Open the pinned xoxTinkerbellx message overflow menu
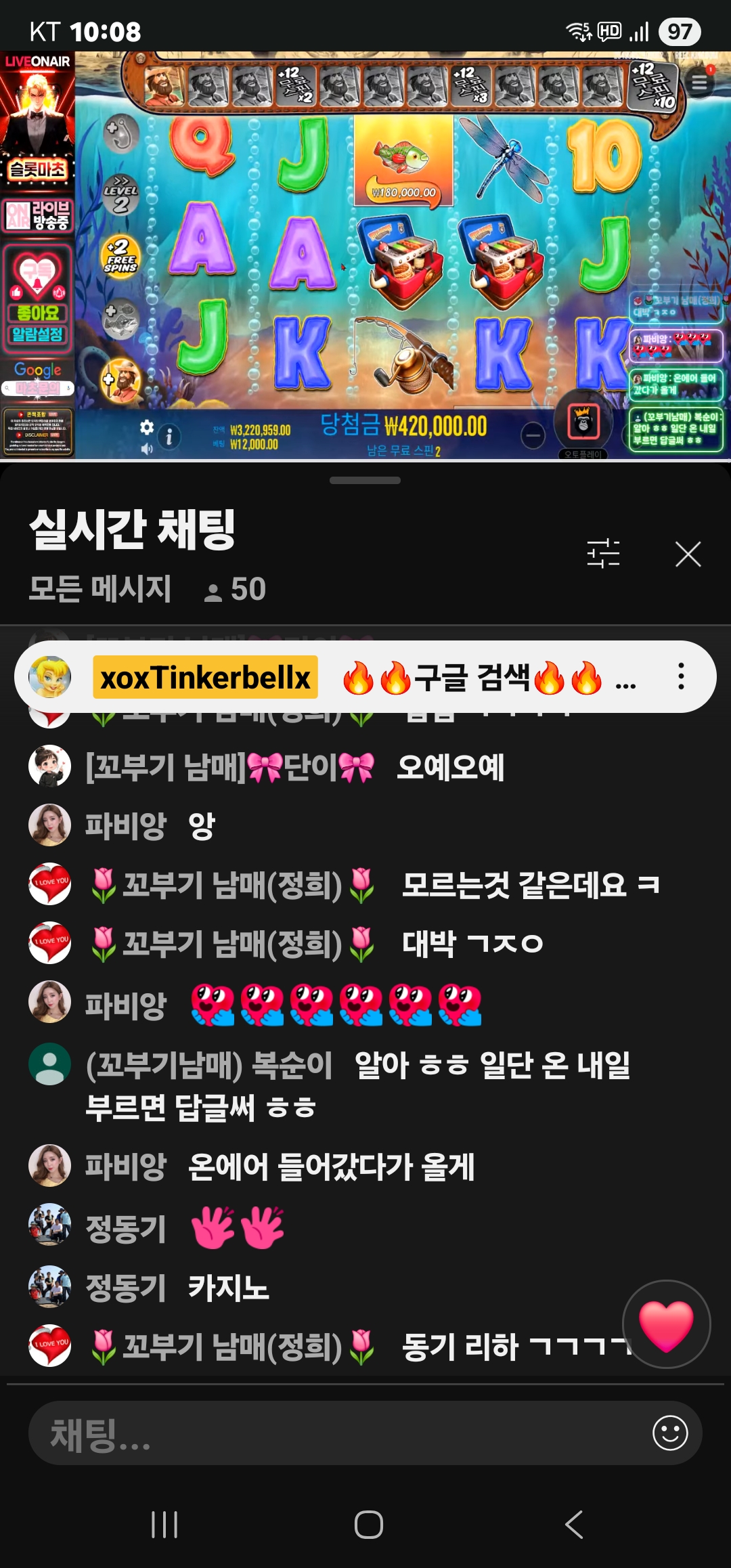 click(681, 676)
